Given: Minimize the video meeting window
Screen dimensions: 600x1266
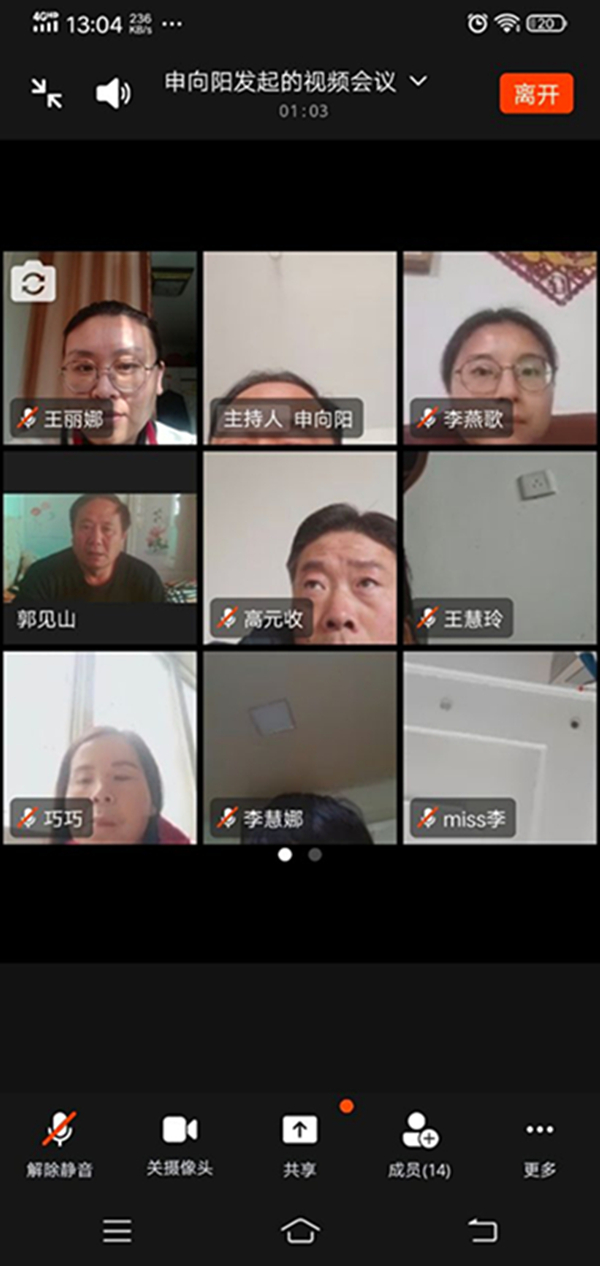Looking at the screenshot, I should tap(46, 93).
